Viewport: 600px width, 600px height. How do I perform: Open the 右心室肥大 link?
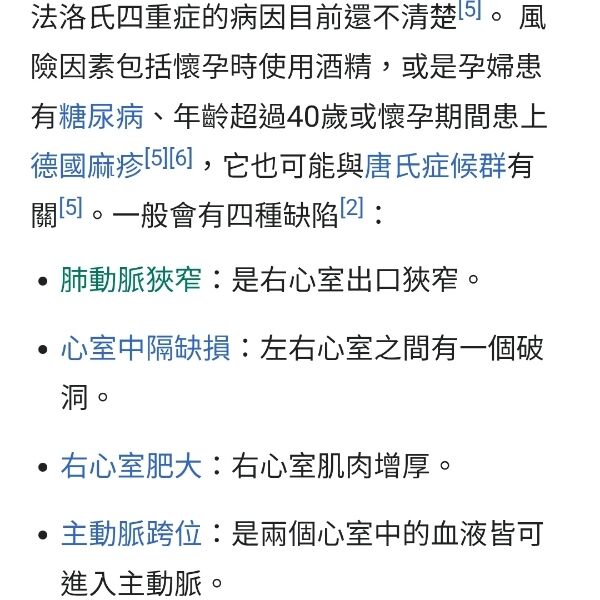tap(131, 465)
